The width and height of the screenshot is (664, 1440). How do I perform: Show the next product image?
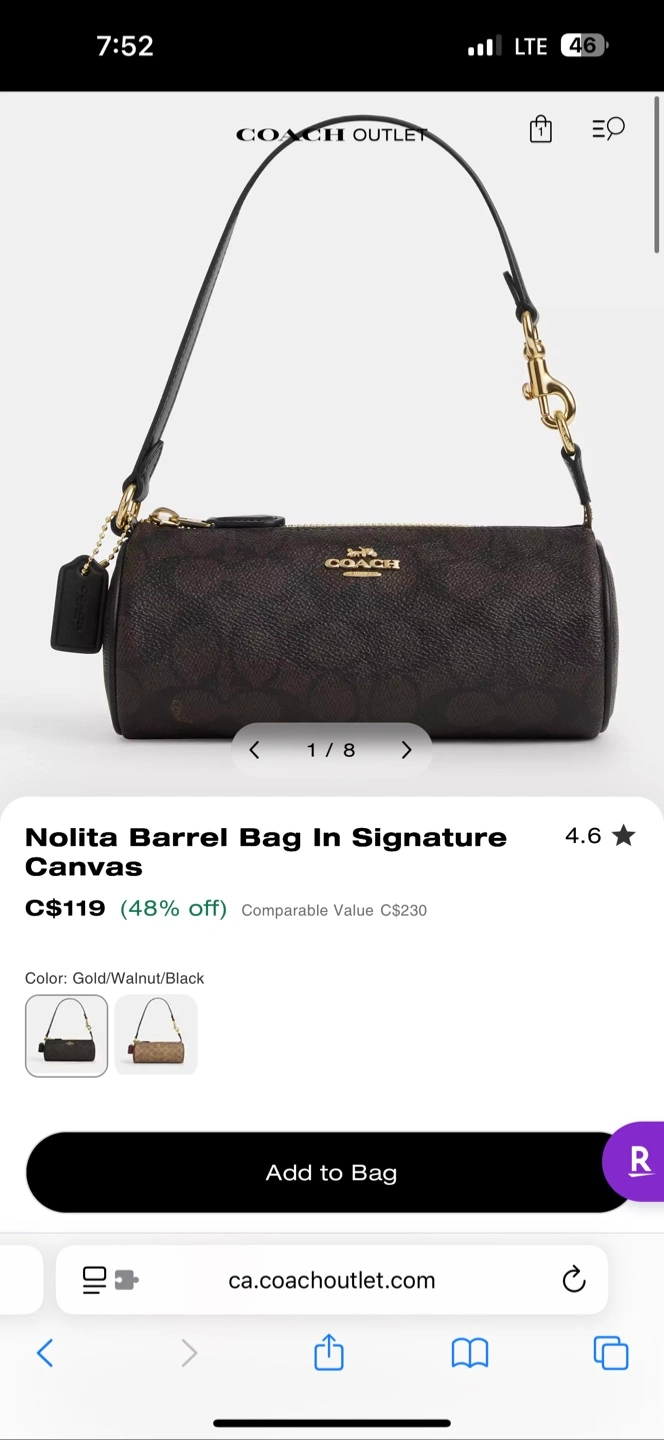[406, 750]
